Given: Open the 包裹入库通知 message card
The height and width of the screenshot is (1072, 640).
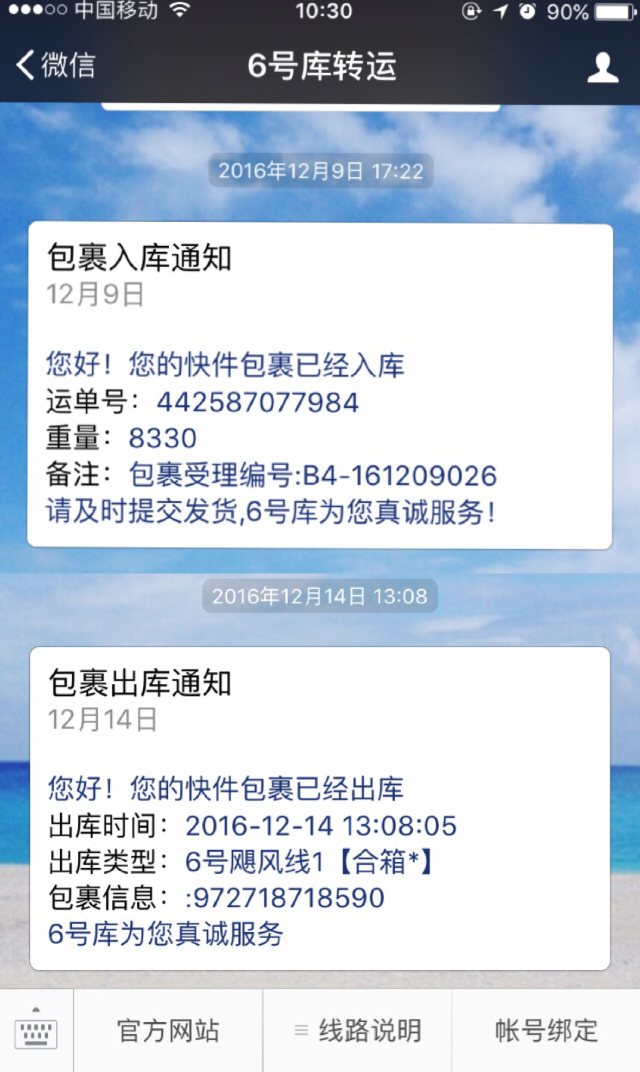Looking at the screenshot, I should point(319,385).
